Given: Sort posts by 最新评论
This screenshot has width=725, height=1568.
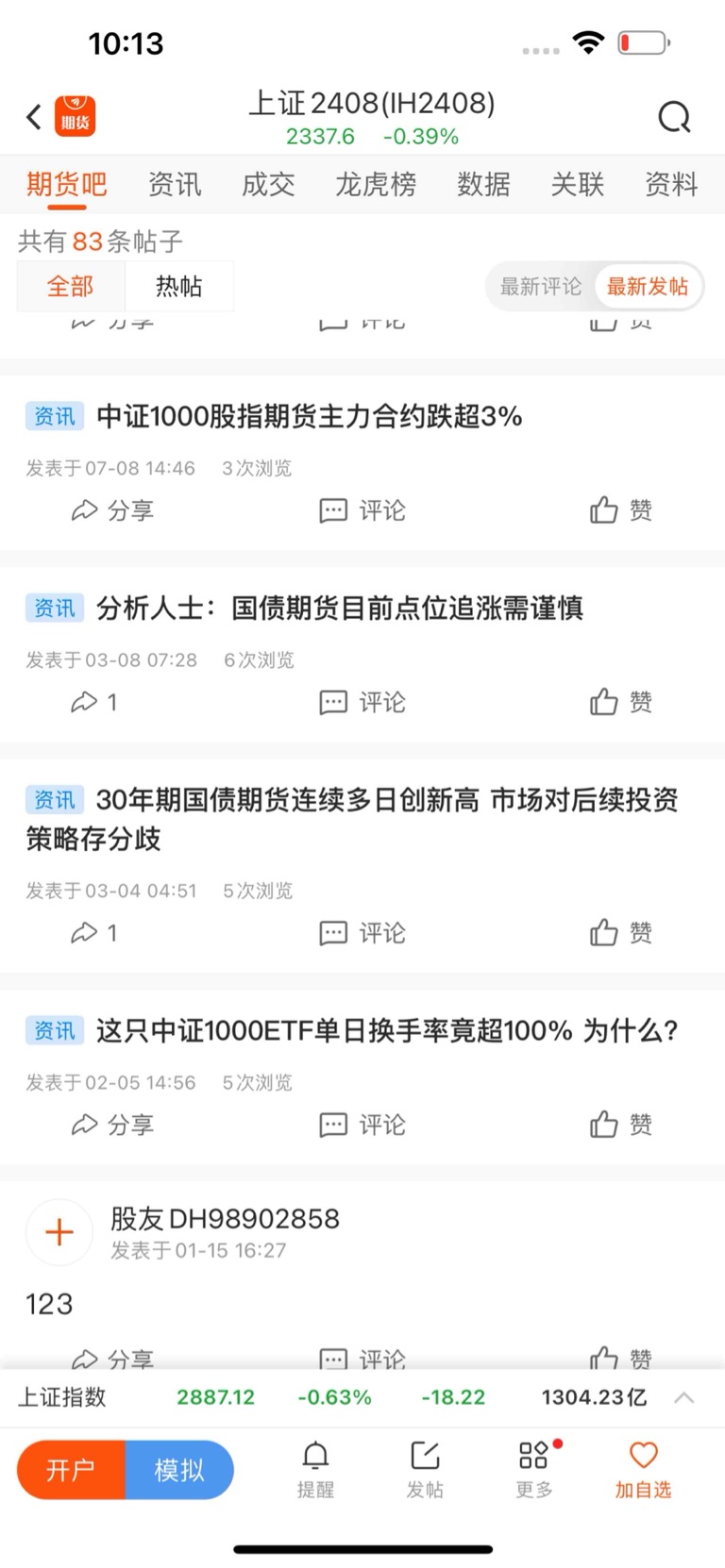Looking at the screenshot, I should (541, 286).
